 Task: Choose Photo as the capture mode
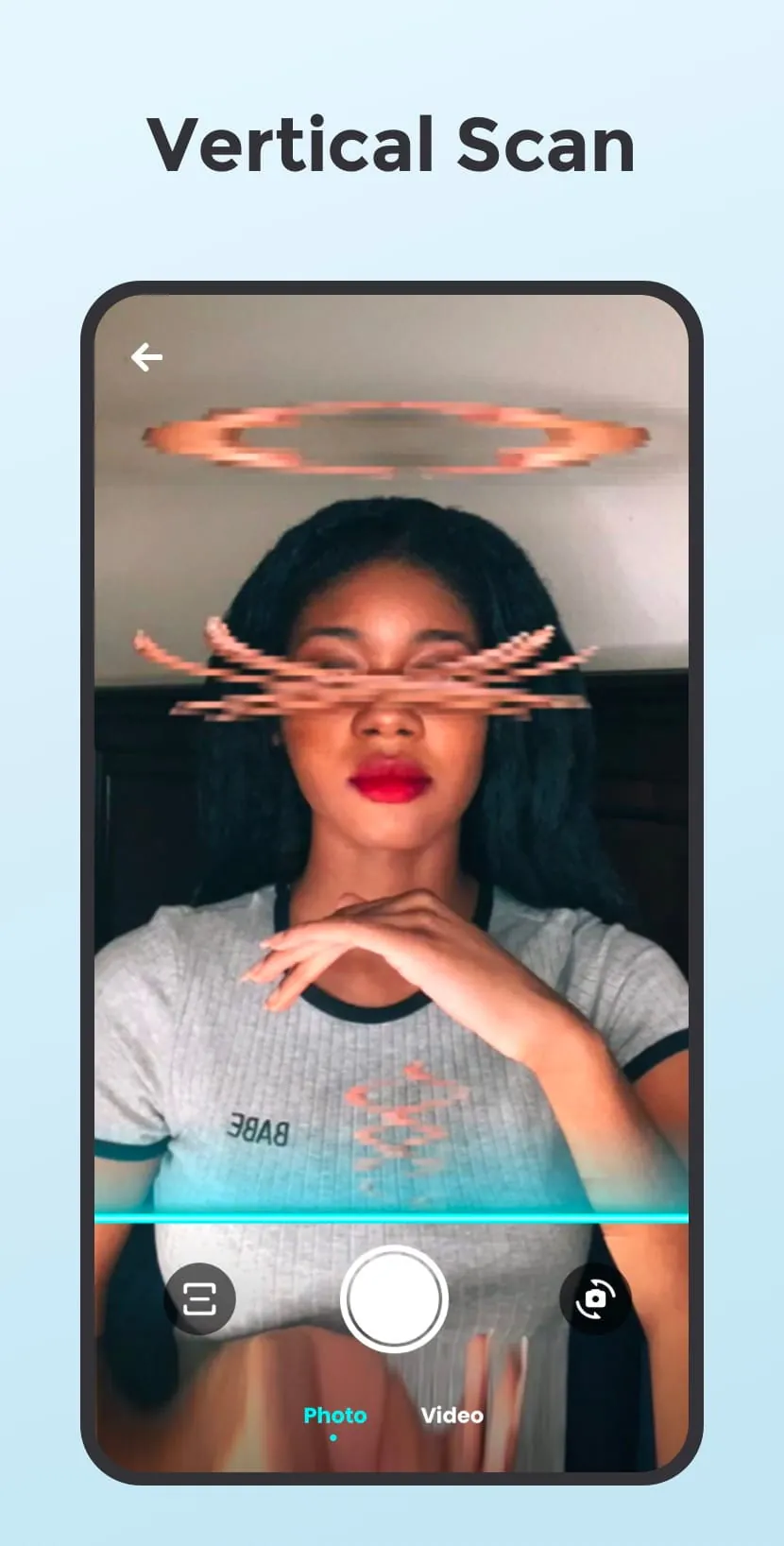pyautogui.click(x=335, y=1416)
